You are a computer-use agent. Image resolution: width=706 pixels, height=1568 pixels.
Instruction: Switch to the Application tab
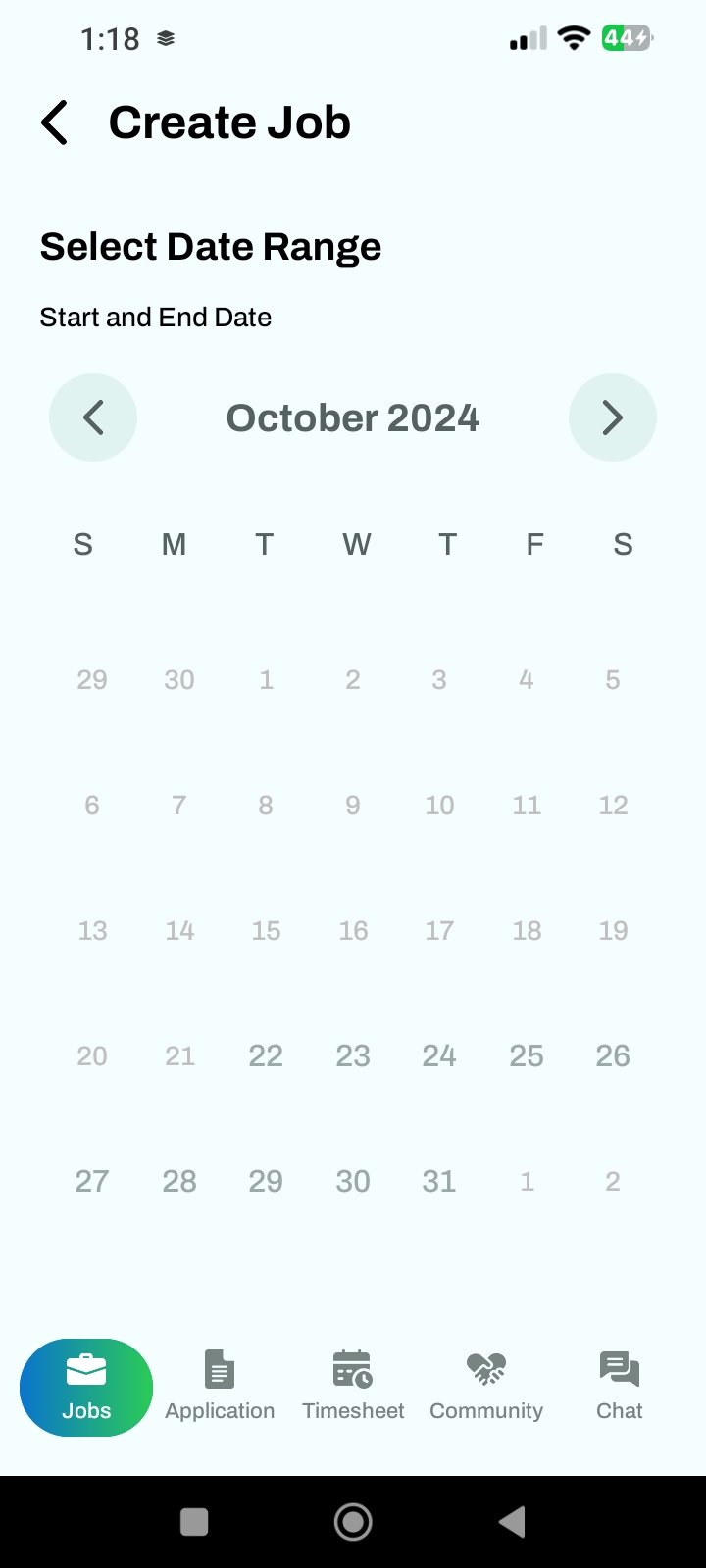point(220,1387)
